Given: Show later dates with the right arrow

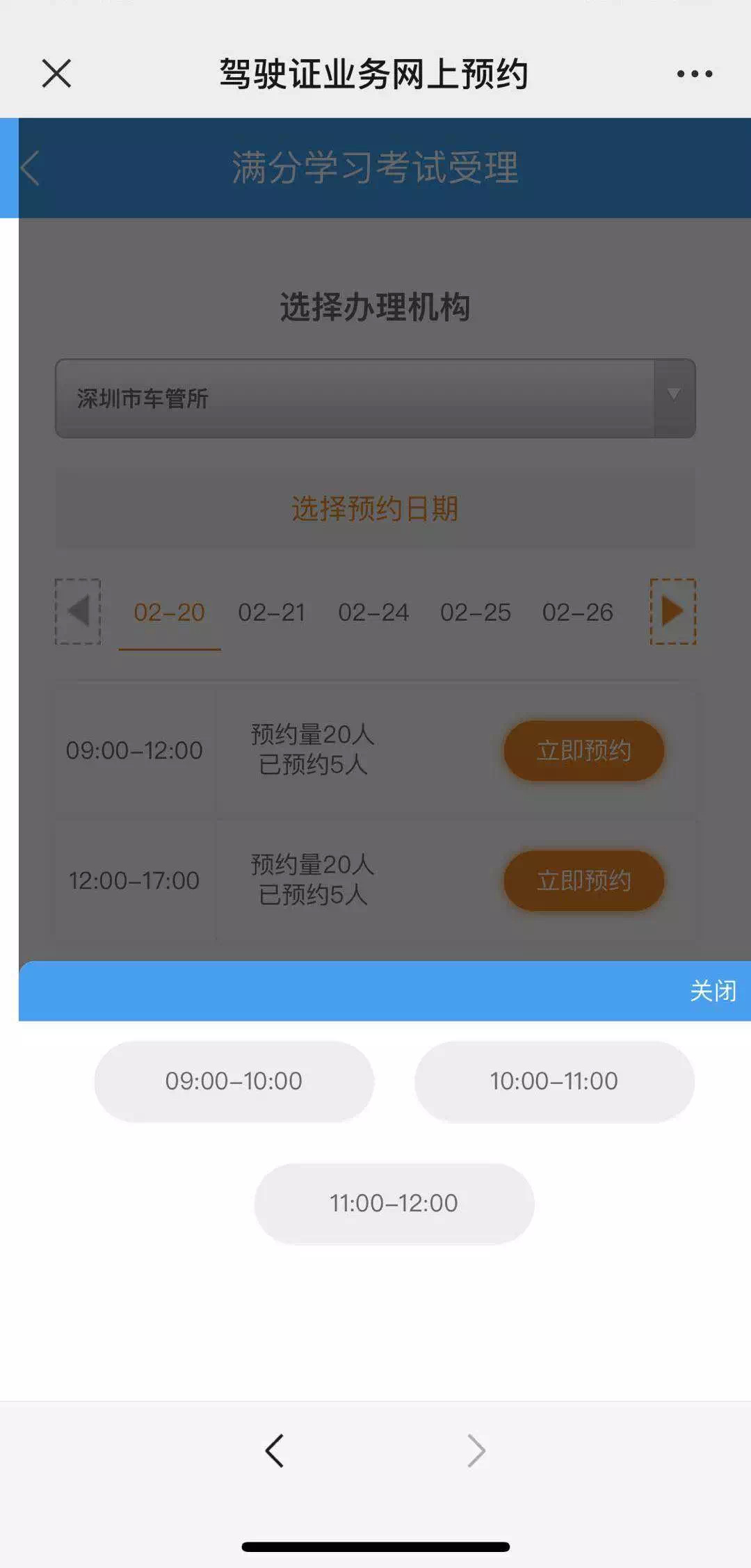Looking at the screenshot, I should pyautogui.click(x=672, y=612).
